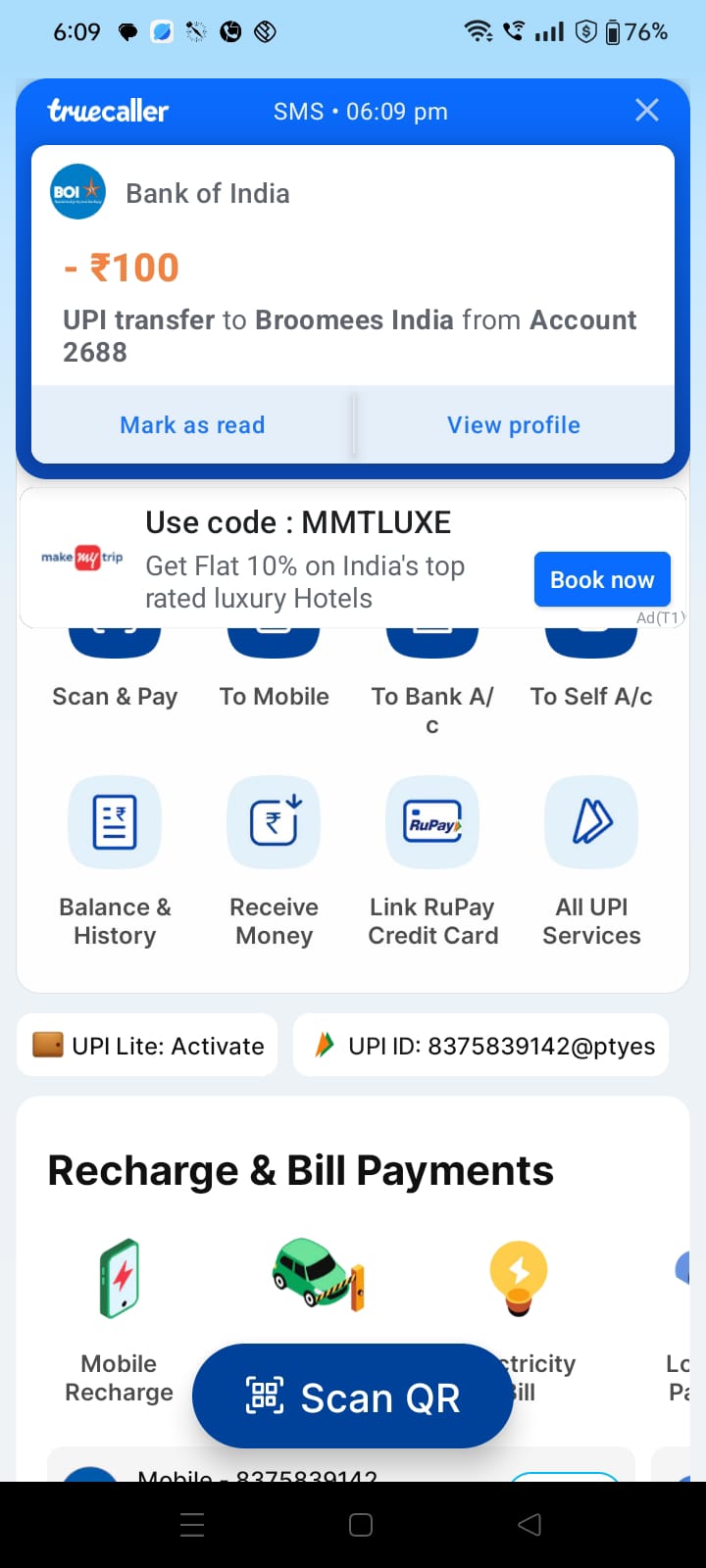The height and width of the screenshot is (1568, 706).
Task: Open Receive Money
Action: click(x=274, y=860)
